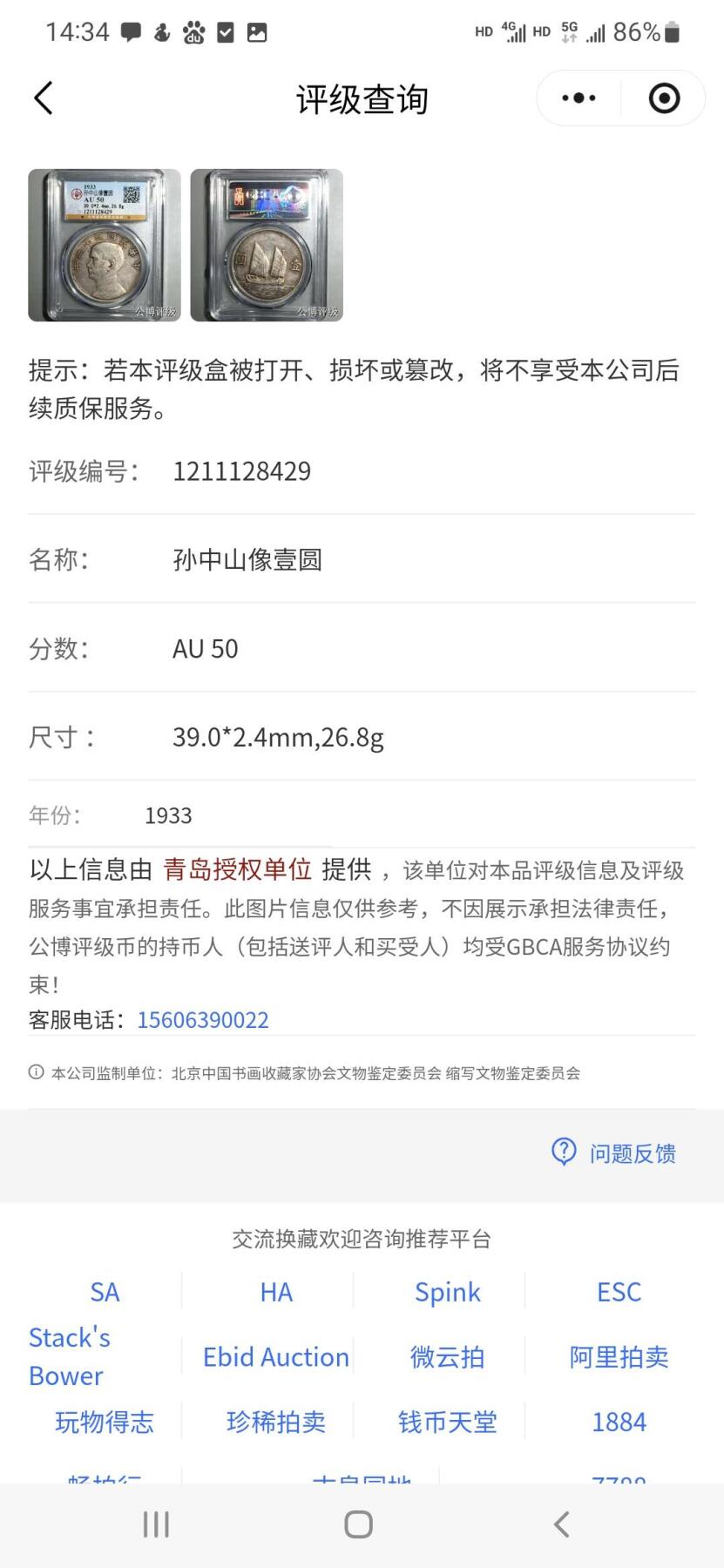Open recent apps from the navigation bar
The height and width of the screenshot is (1568, 724).
click(155, 1524)
